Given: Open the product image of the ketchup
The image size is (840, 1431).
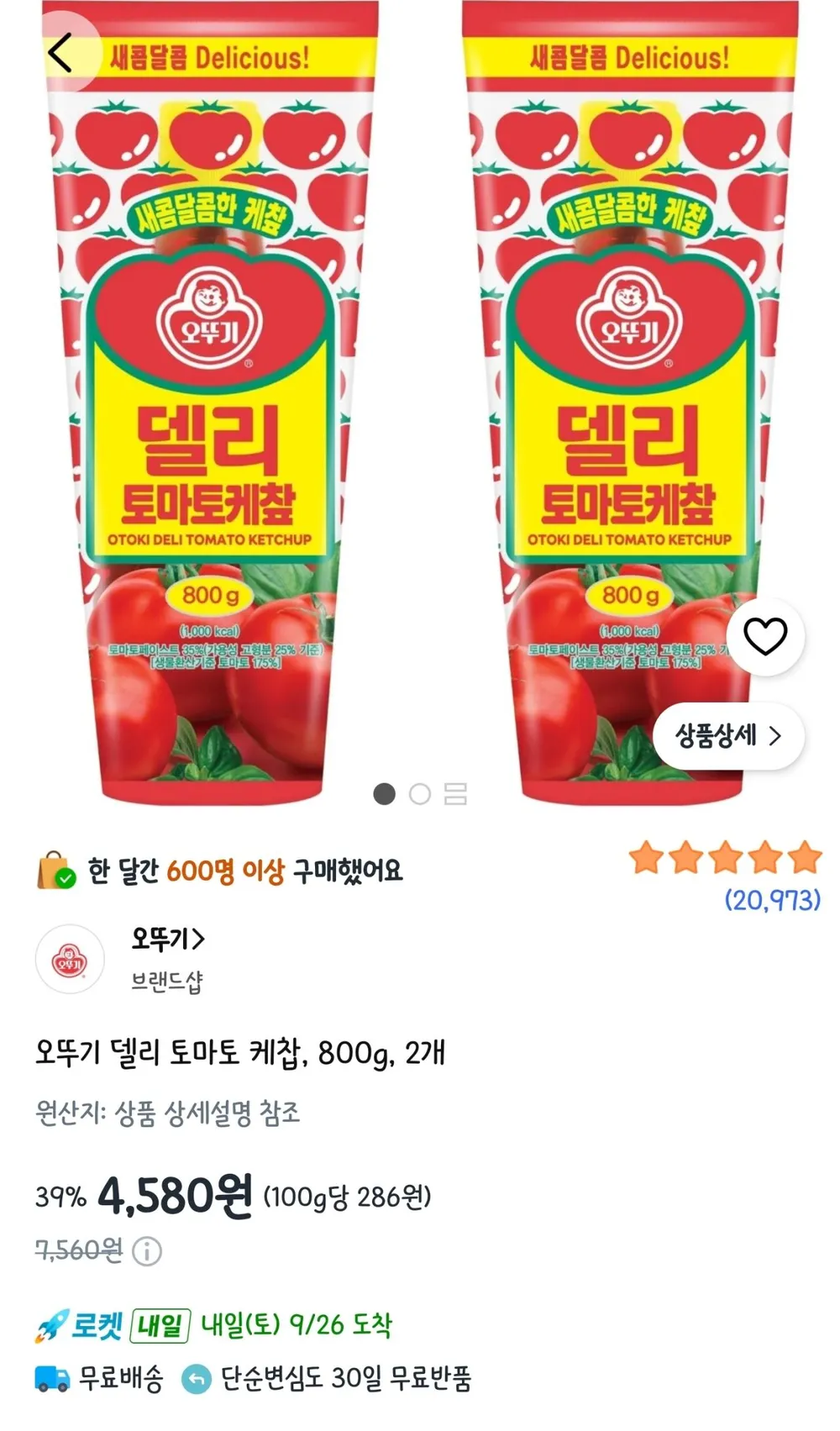Looking at the screenshot, I should pos(420,403).
